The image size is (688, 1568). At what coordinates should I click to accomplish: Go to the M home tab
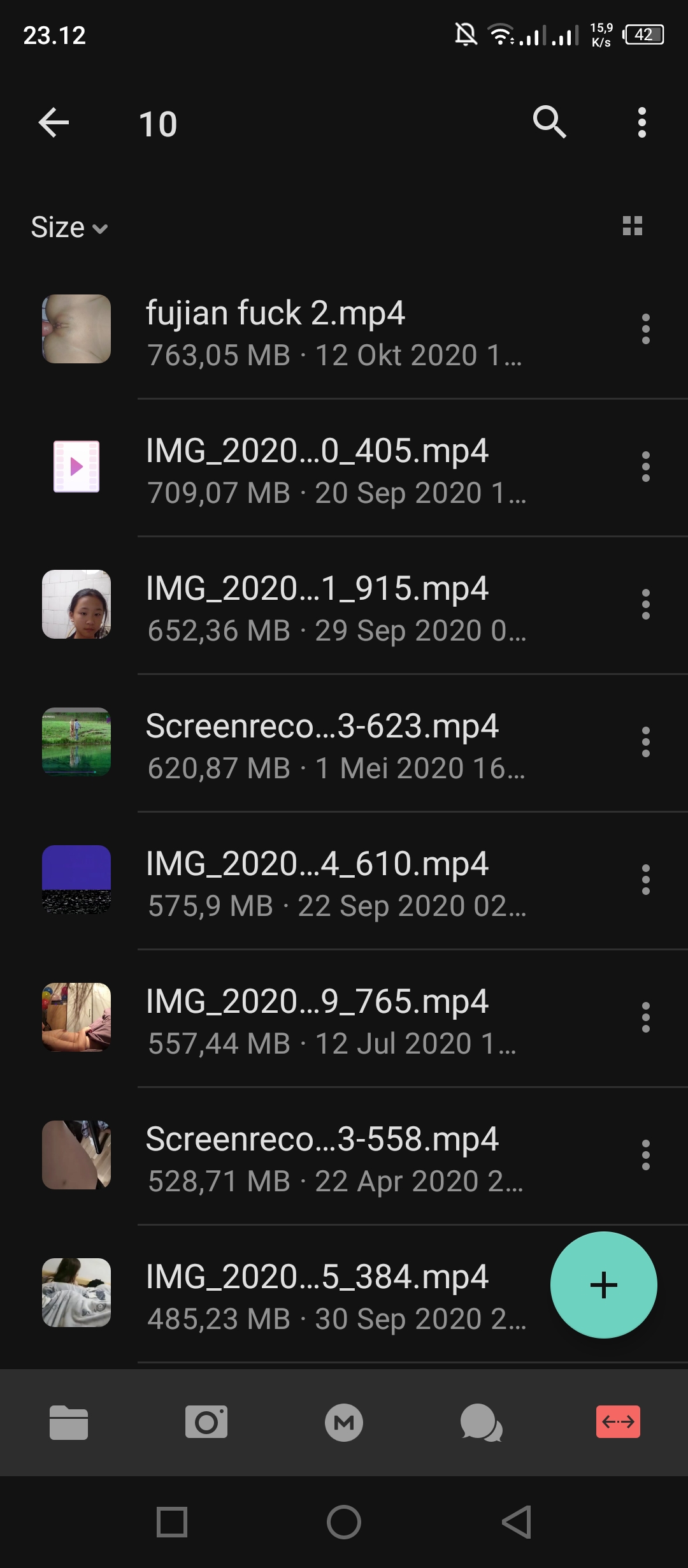344,1422
